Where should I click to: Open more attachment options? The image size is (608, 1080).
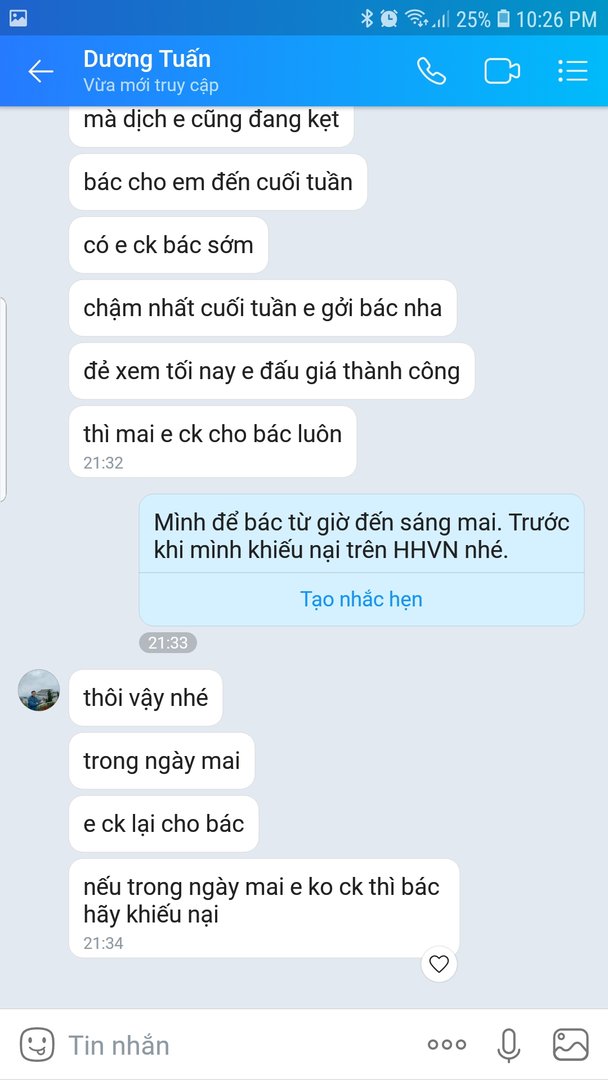446,1045
